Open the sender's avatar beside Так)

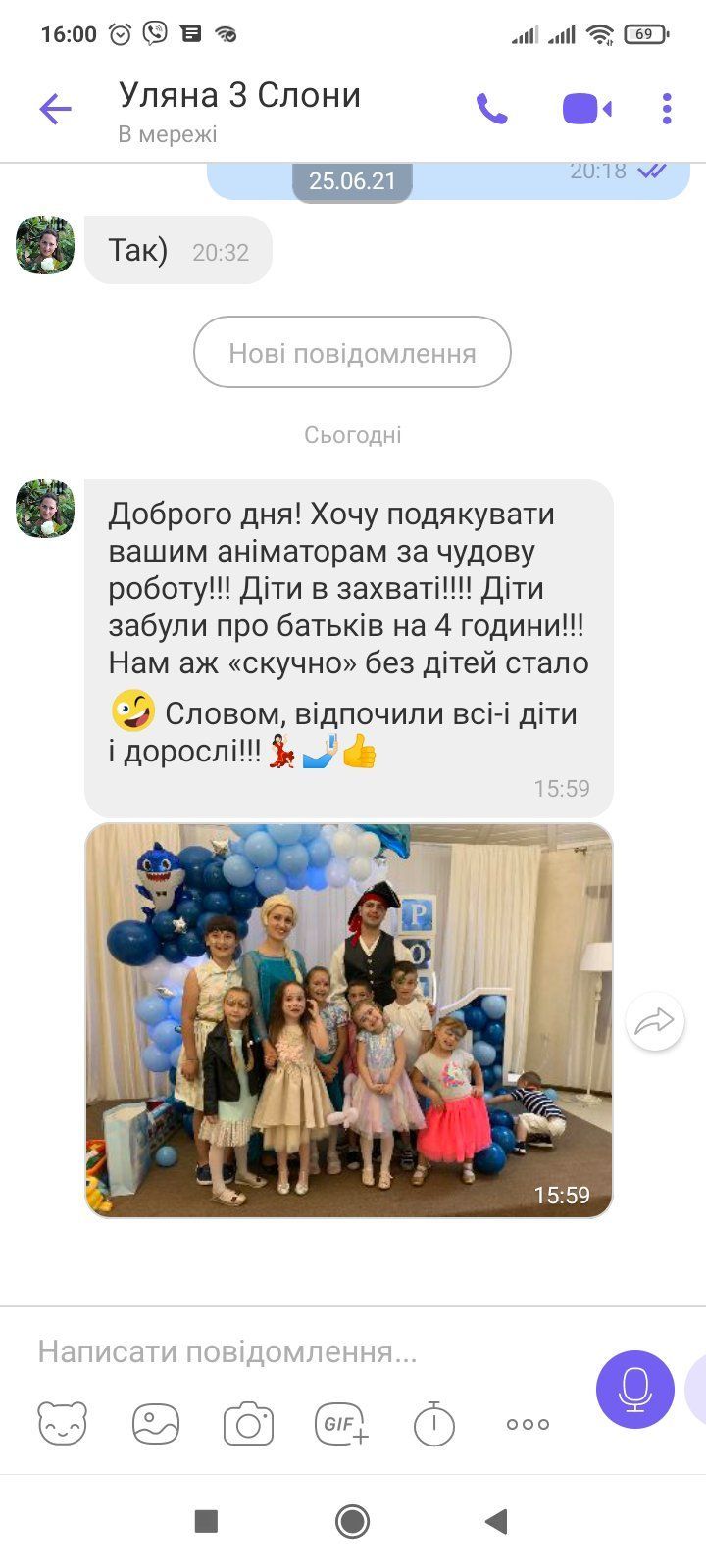[45, 245]
